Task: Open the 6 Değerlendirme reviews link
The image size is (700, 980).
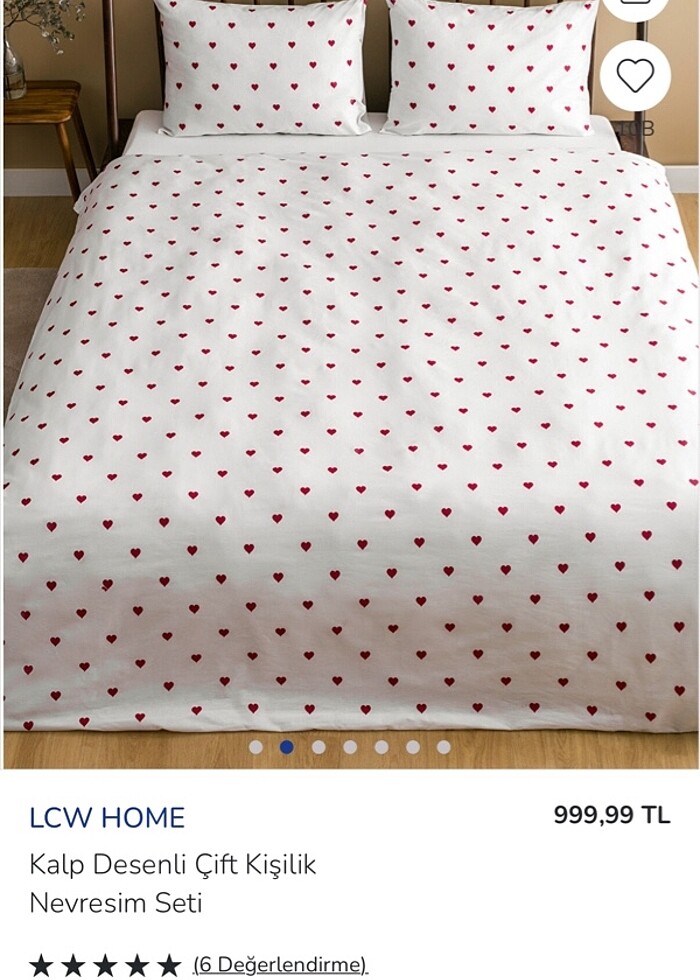Action: point(280,964)
